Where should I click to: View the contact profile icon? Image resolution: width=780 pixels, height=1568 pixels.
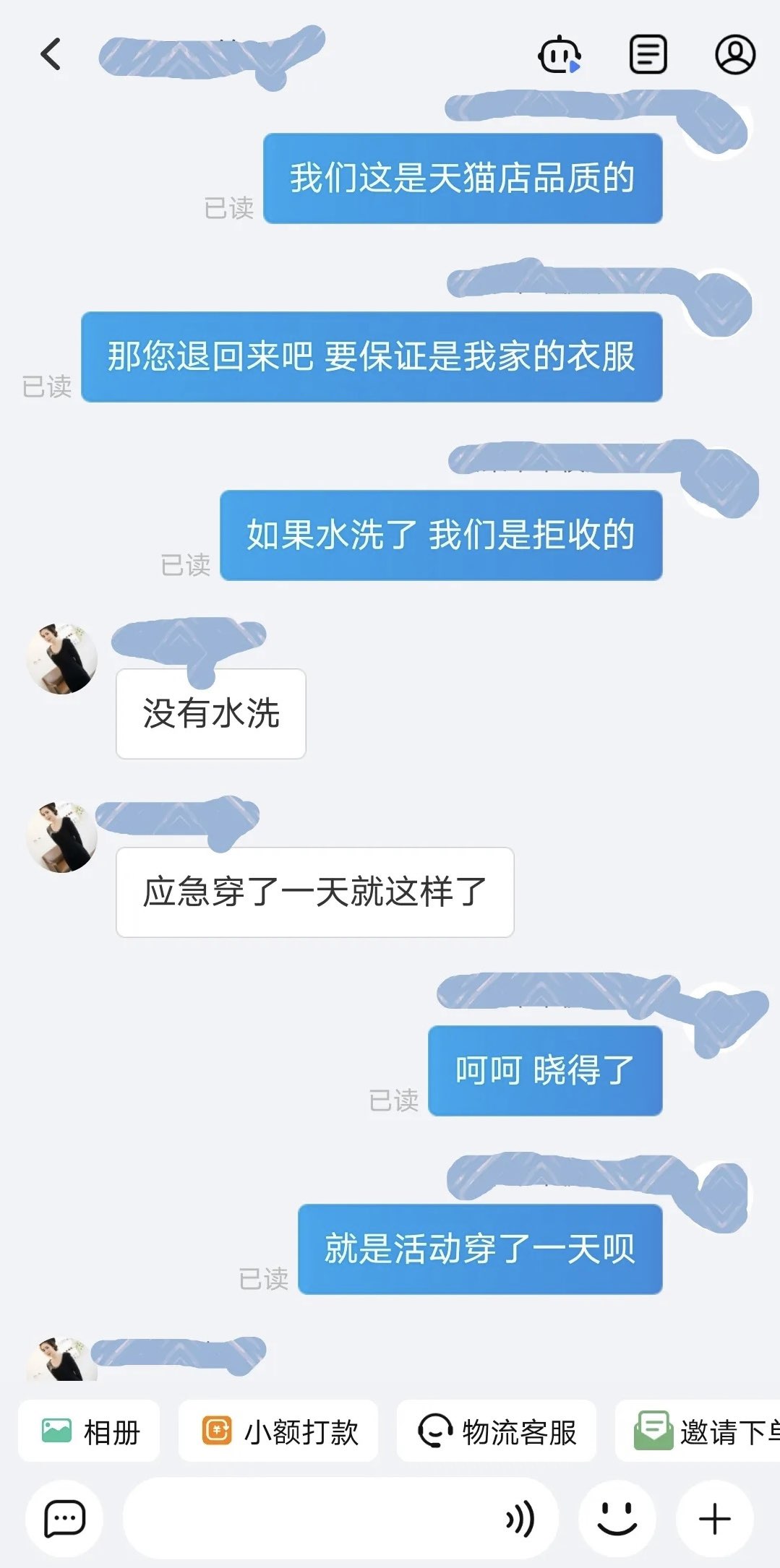click(x=735, y=55)
